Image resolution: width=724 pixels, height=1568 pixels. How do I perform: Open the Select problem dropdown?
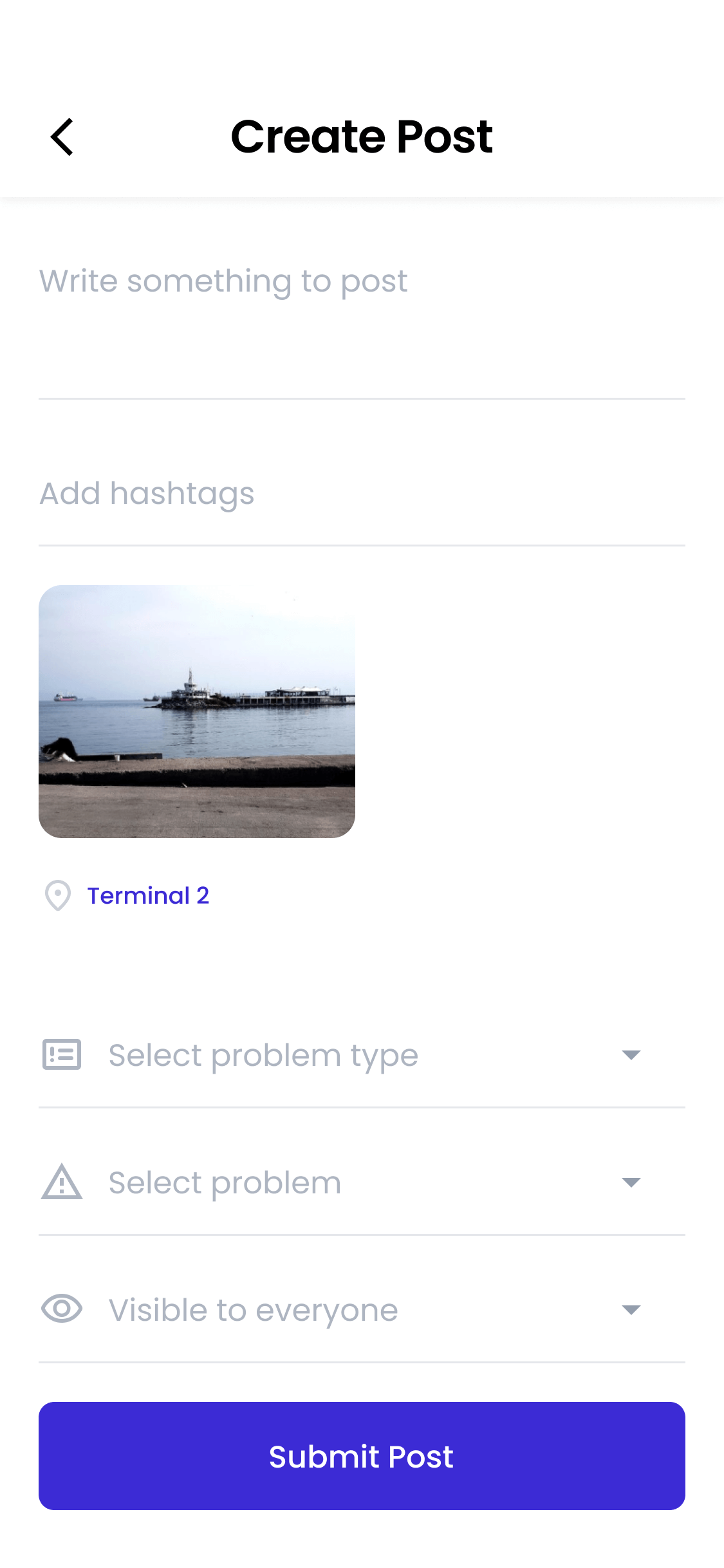click(x=360, y=1183)
